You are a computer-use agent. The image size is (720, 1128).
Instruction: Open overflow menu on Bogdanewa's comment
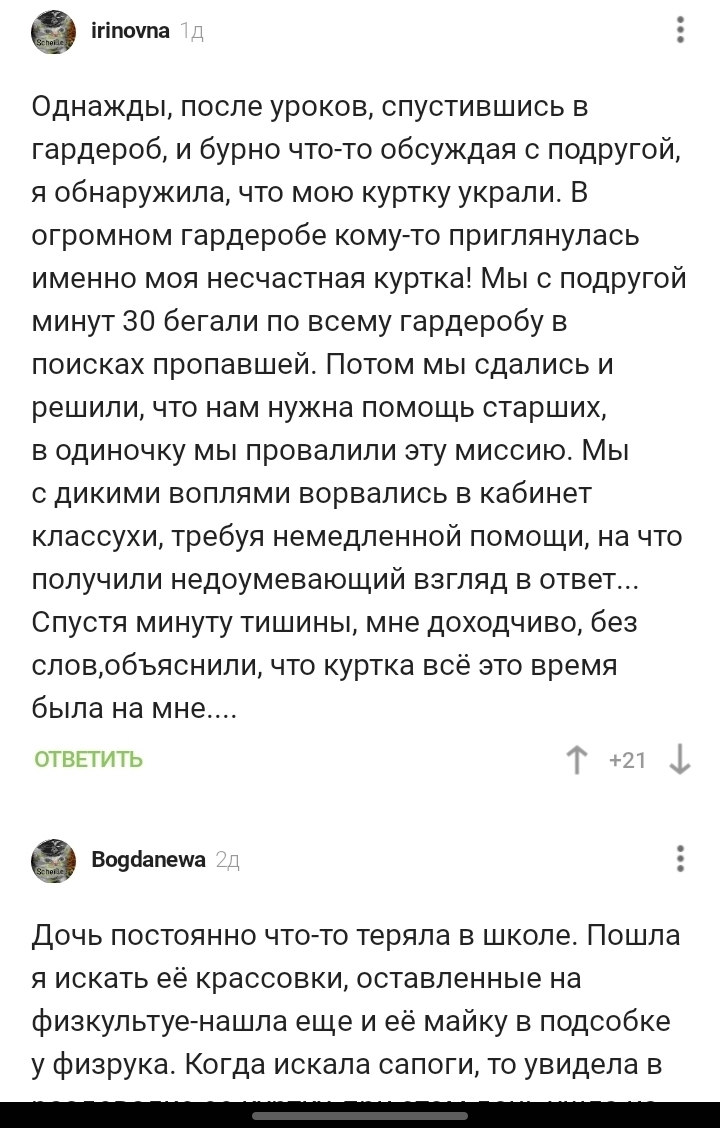click(680, 859)
